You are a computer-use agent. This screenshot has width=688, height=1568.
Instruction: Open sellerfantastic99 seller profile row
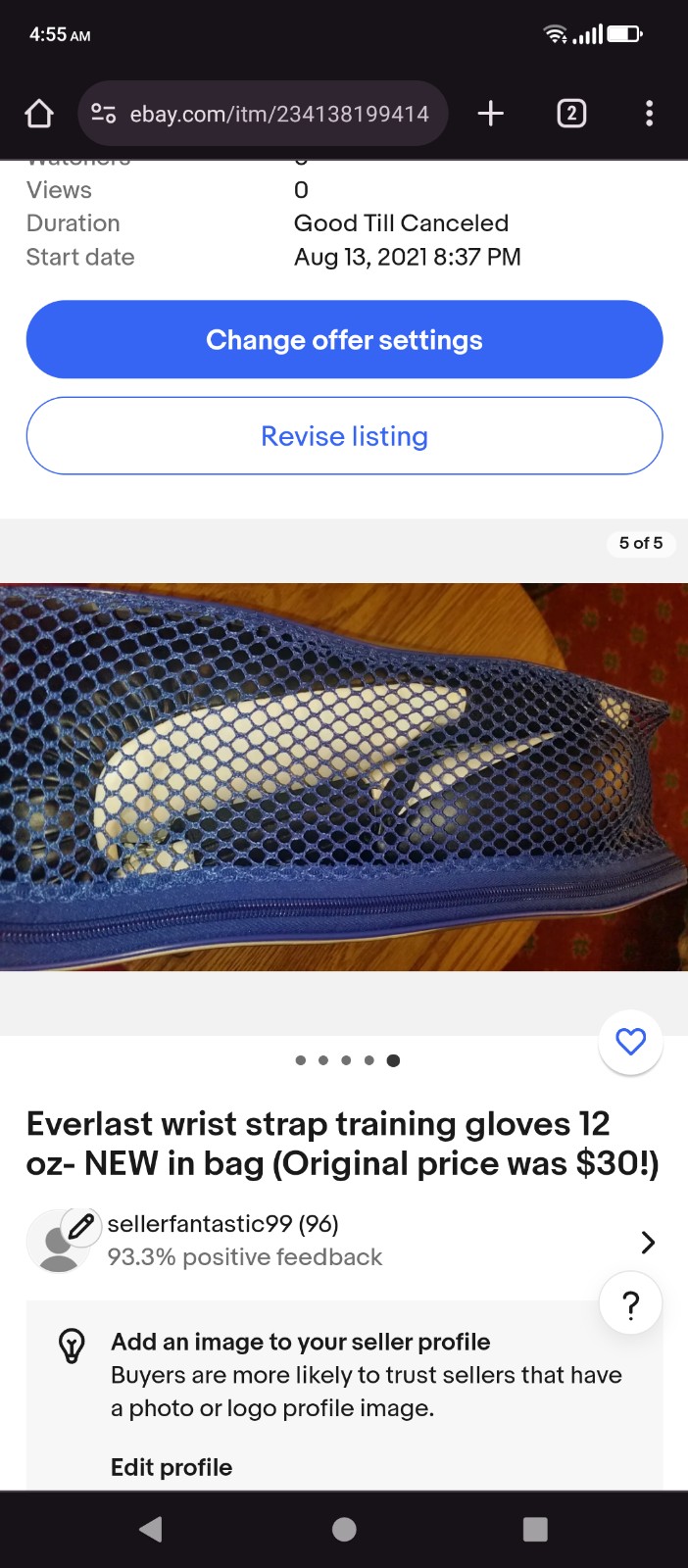(344, 1241)
